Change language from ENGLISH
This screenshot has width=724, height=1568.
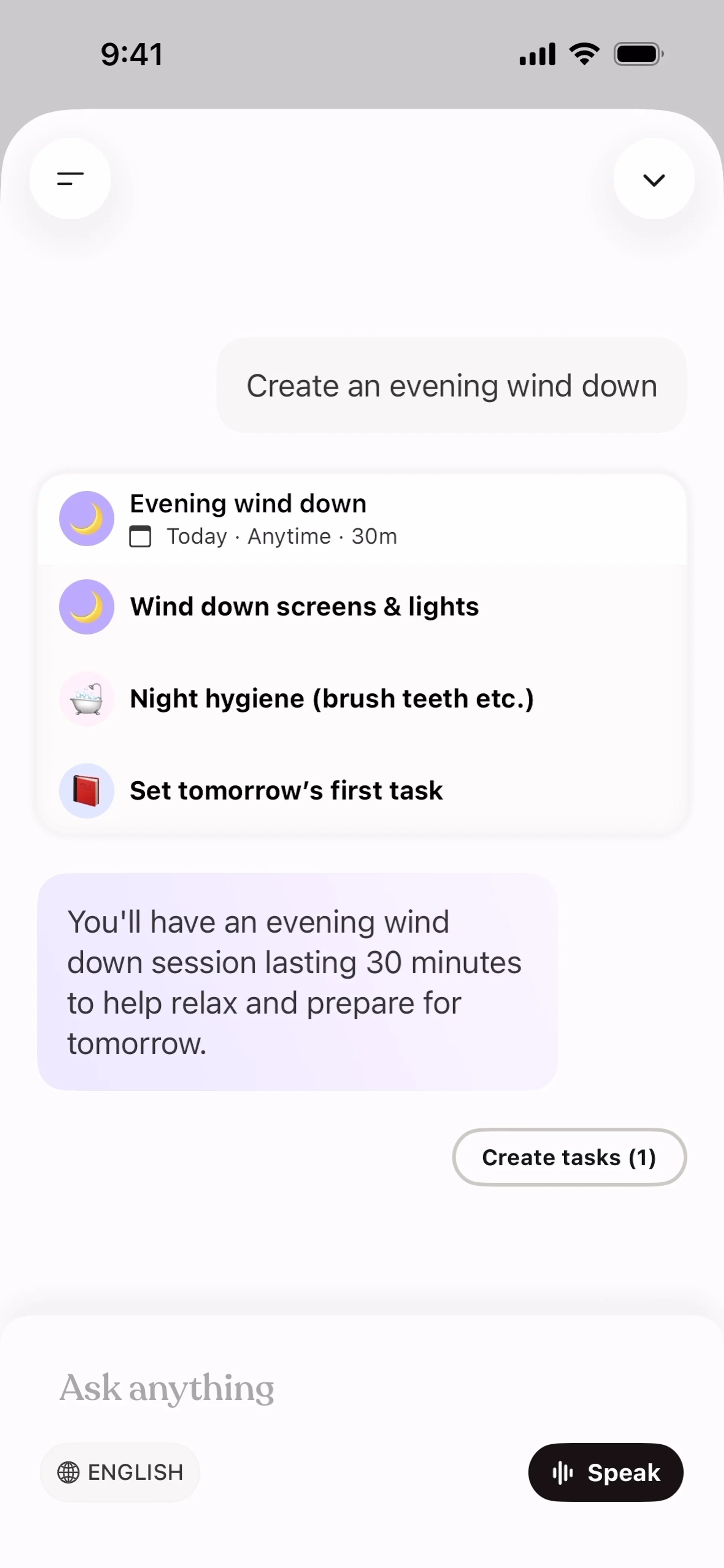click(120, 1472)
